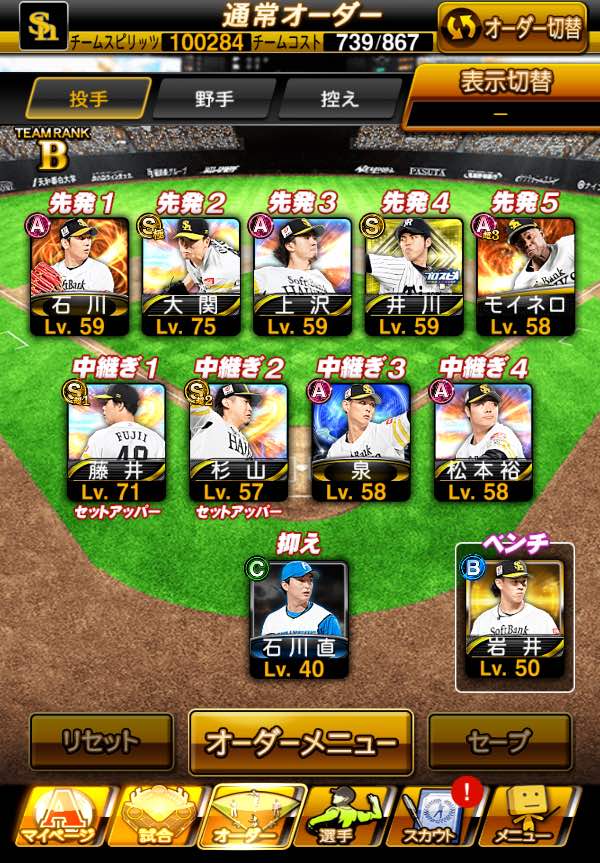Open the オーダーメニュー
600x863 pixels.
(x=301, y=742)
